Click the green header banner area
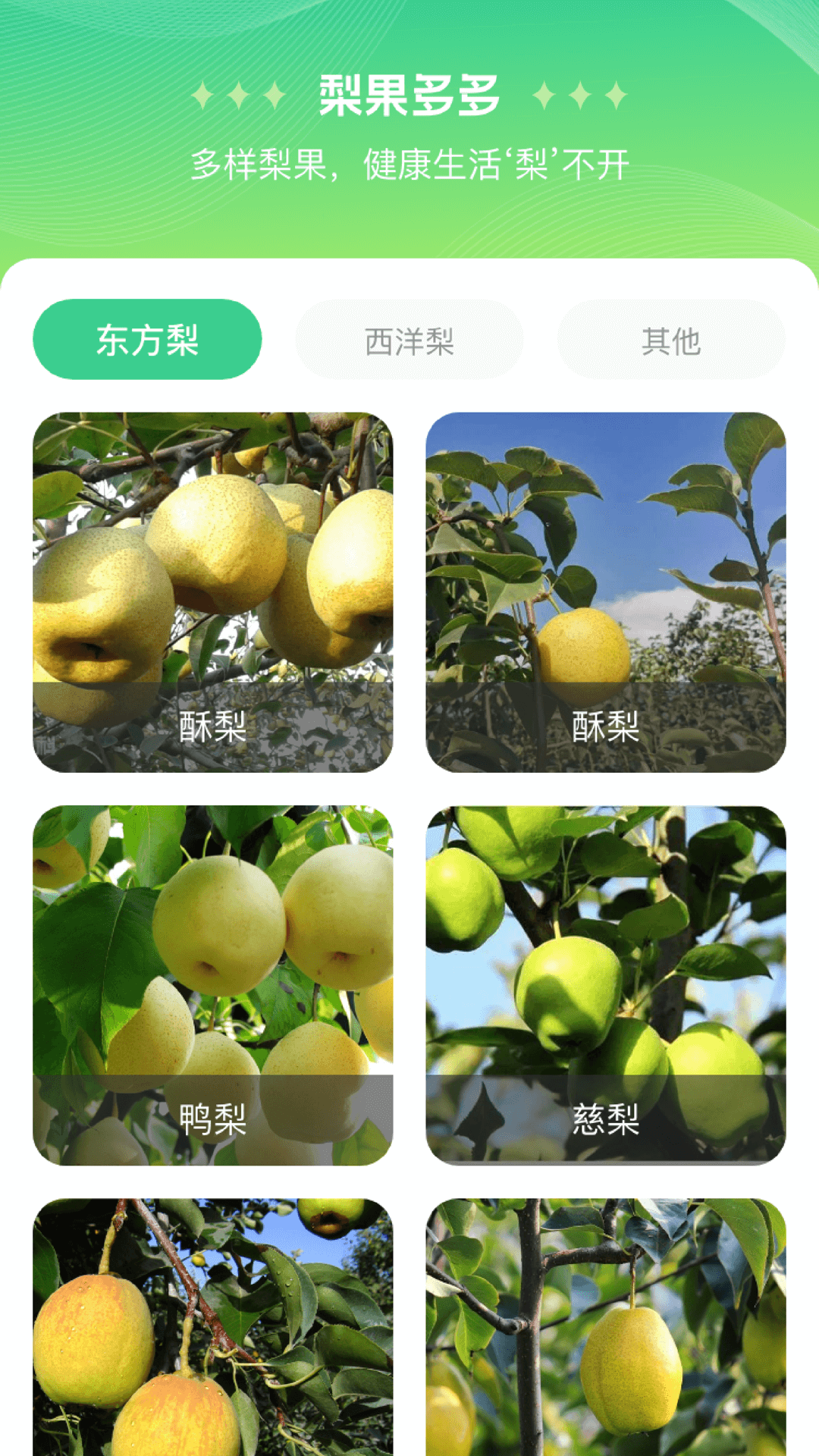 (x=409, y=220)
